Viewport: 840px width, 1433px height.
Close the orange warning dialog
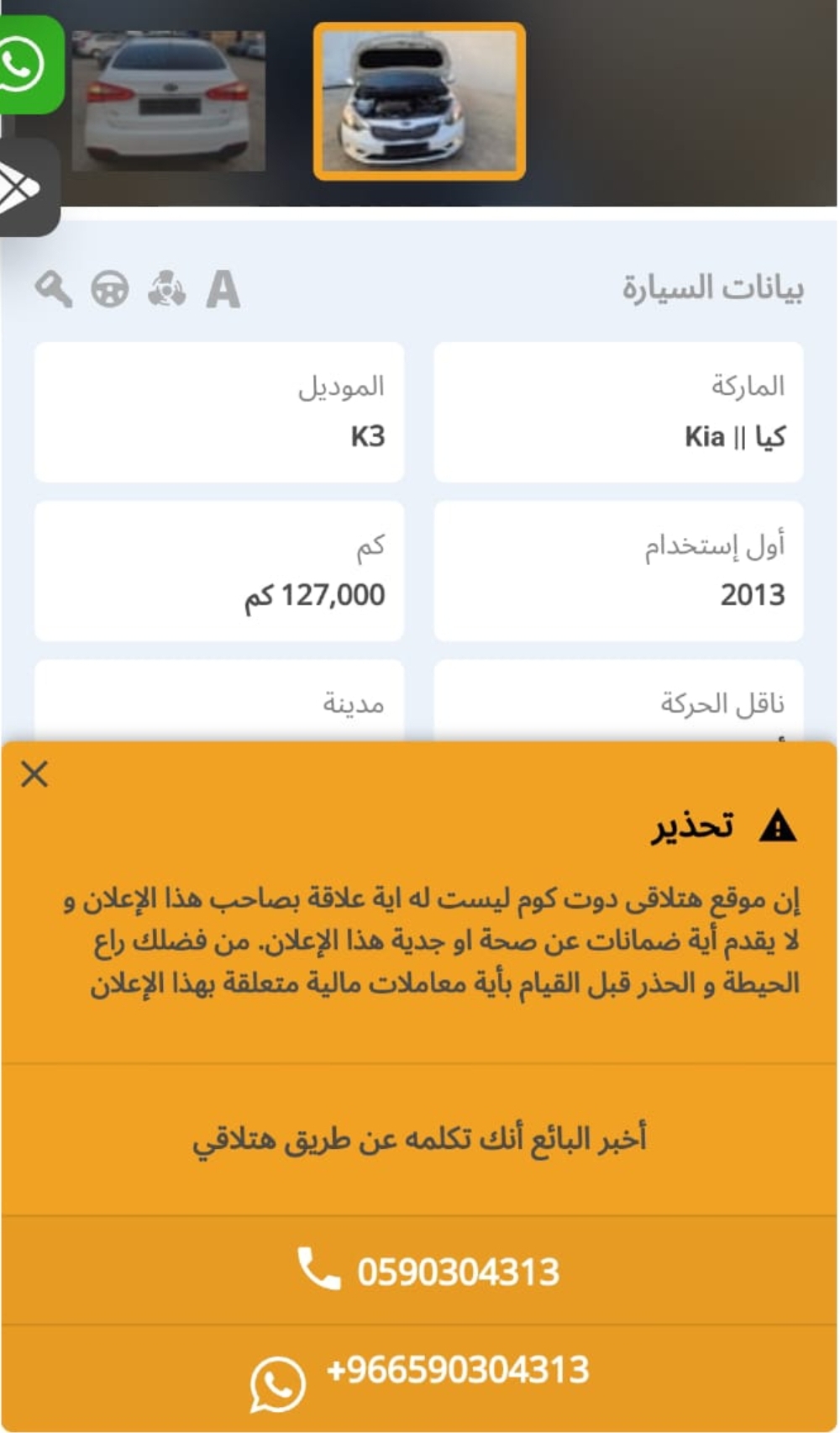click(34, 773)
